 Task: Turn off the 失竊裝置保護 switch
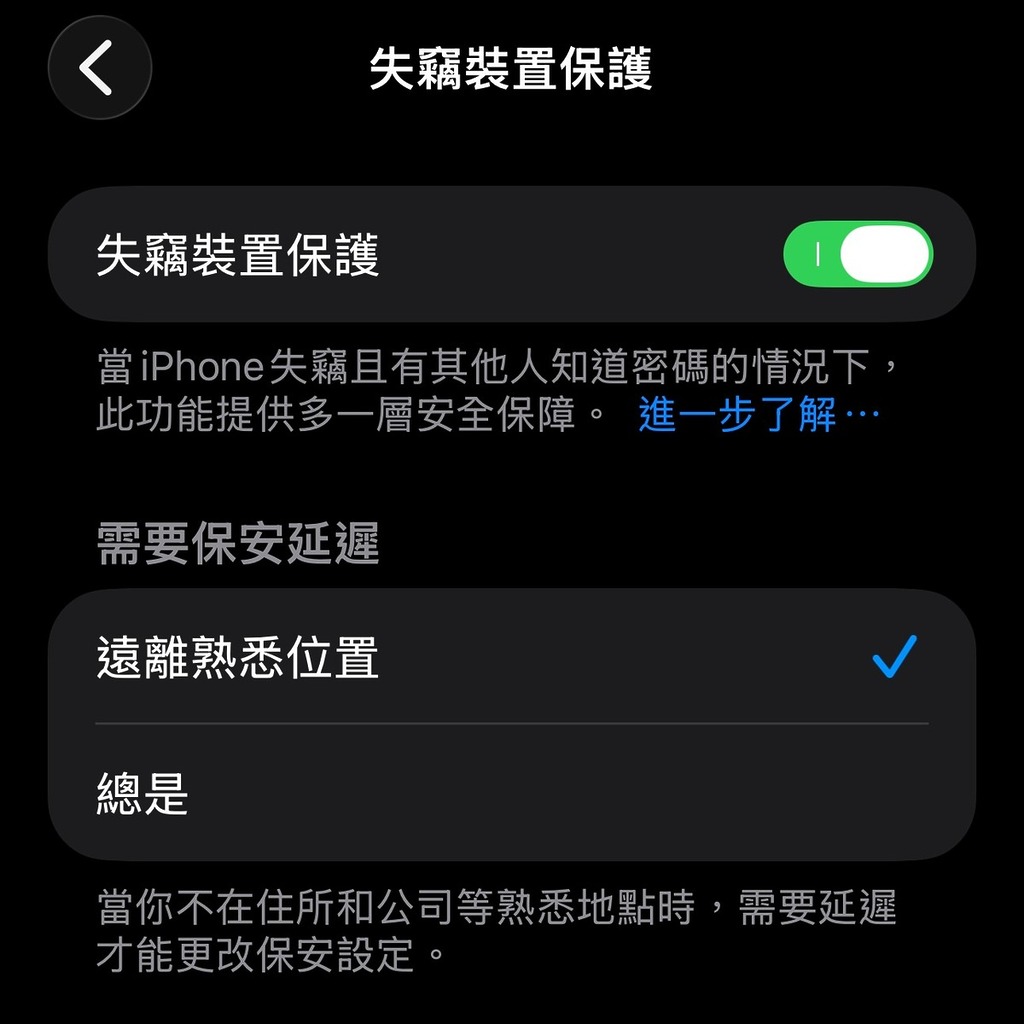[x=857, y=255]
